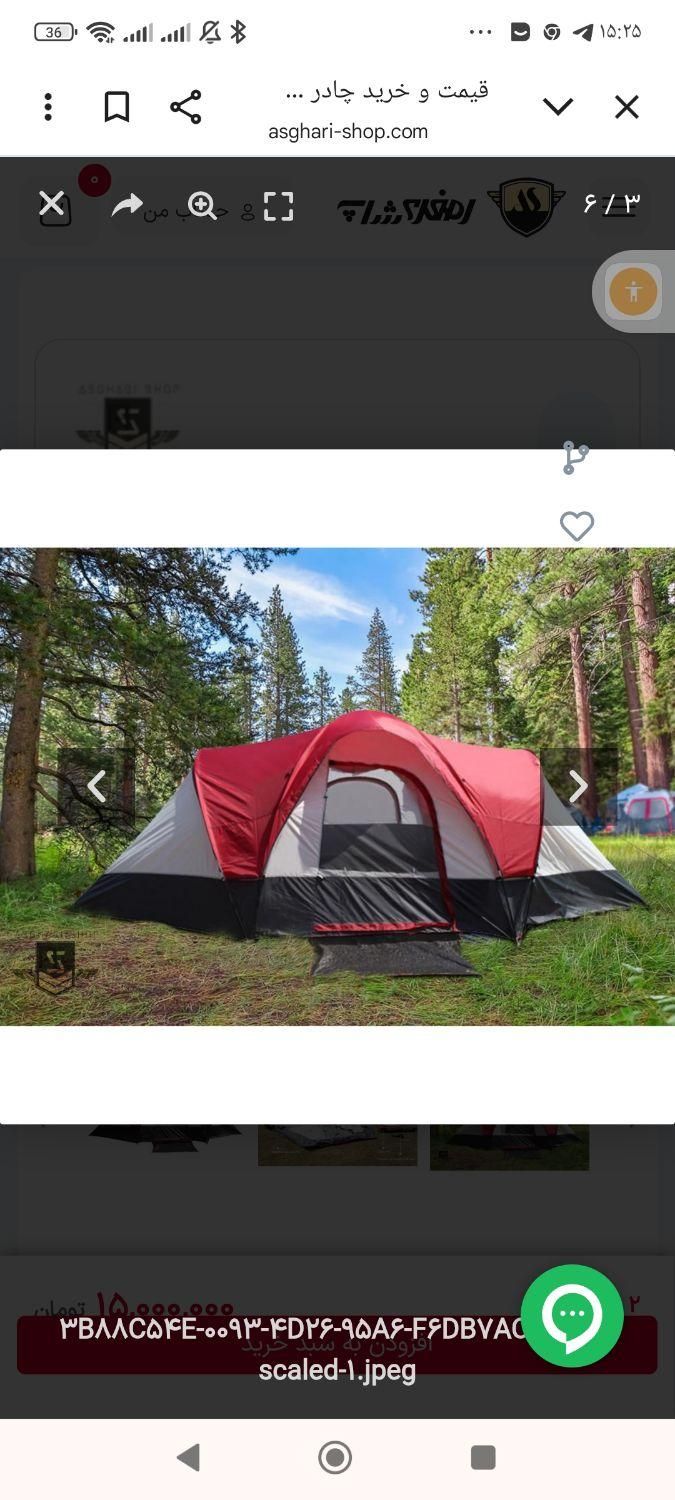Screen dimensions: 675x1500
Task: Open the browser overflow menu
Action: (x=48, y=107)
